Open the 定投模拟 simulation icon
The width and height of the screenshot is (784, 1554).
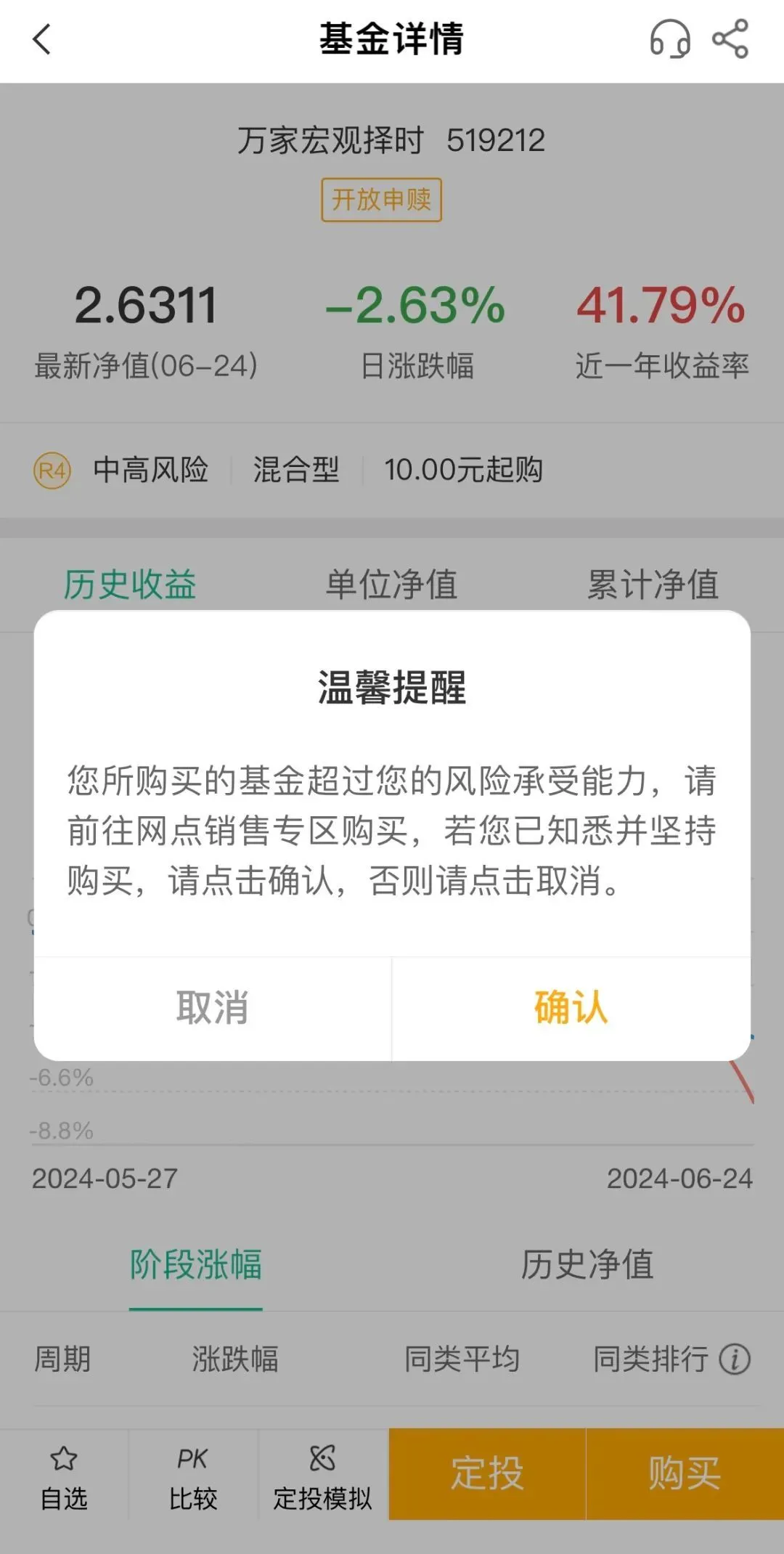323,1474
